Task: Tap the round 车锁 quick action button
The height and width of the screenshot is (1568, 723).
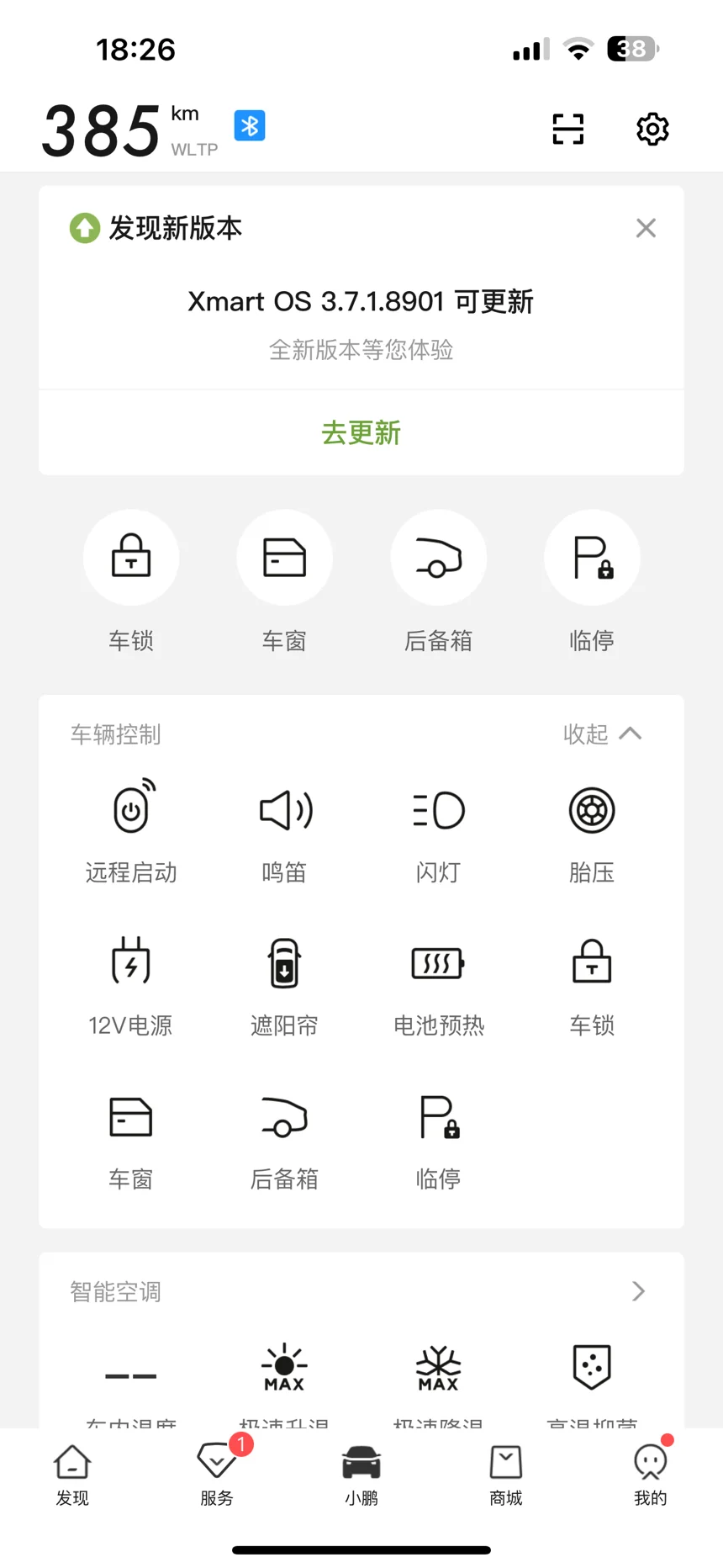Action: pyautogui.click(x=131, y=558)
